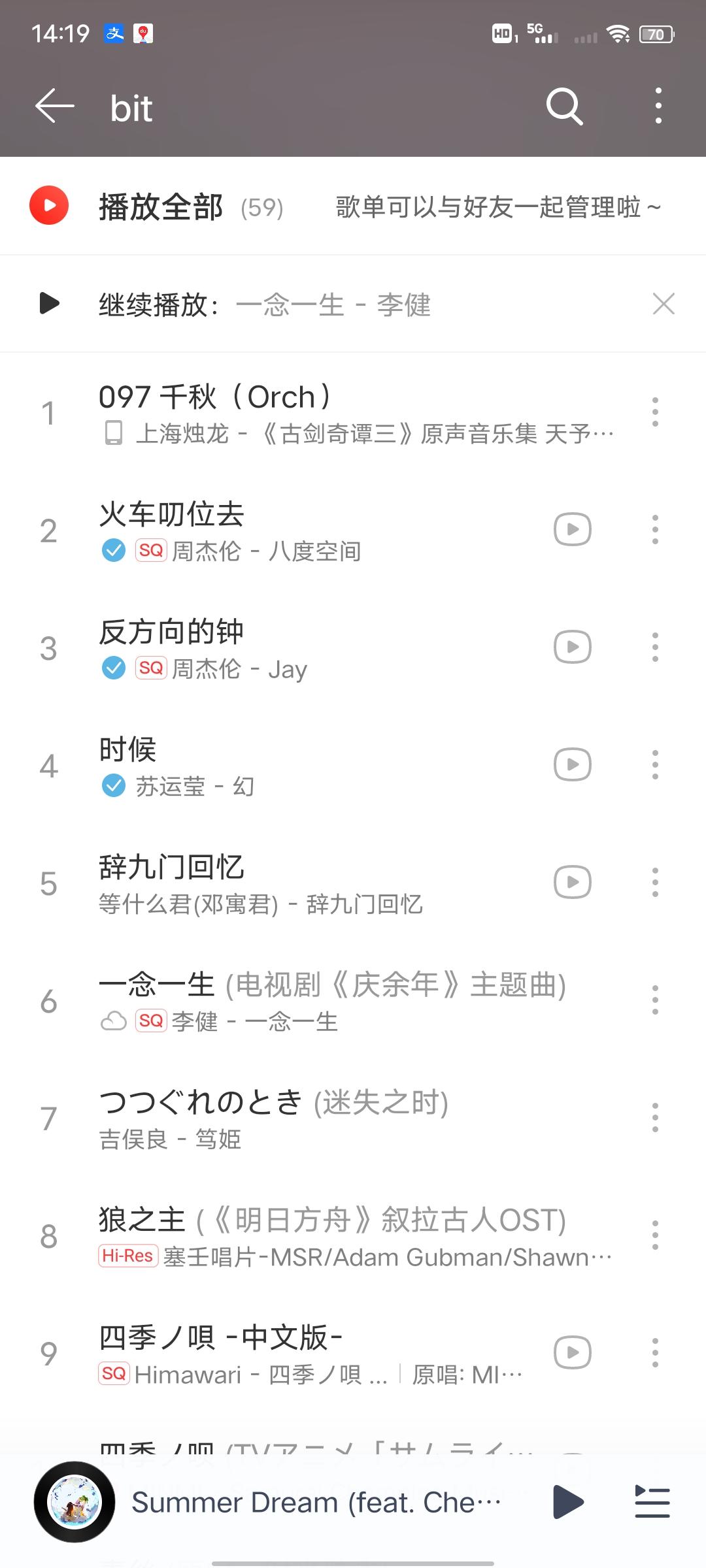Search within this playlist
The height and width of the screenshot is (1568, 706).
(x=564, y=106)
